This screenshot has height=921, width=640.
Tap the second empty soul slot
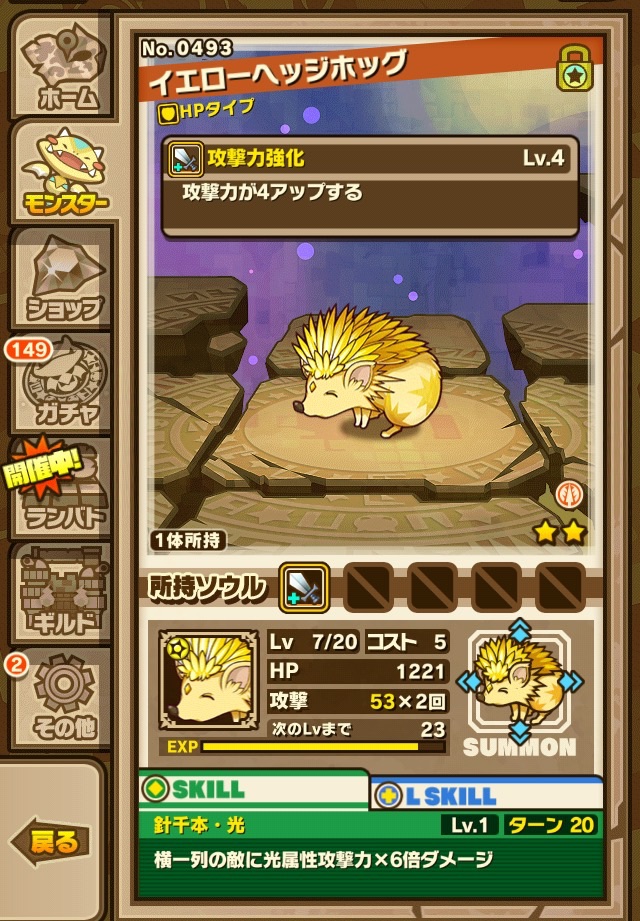[x=432, y=587]
